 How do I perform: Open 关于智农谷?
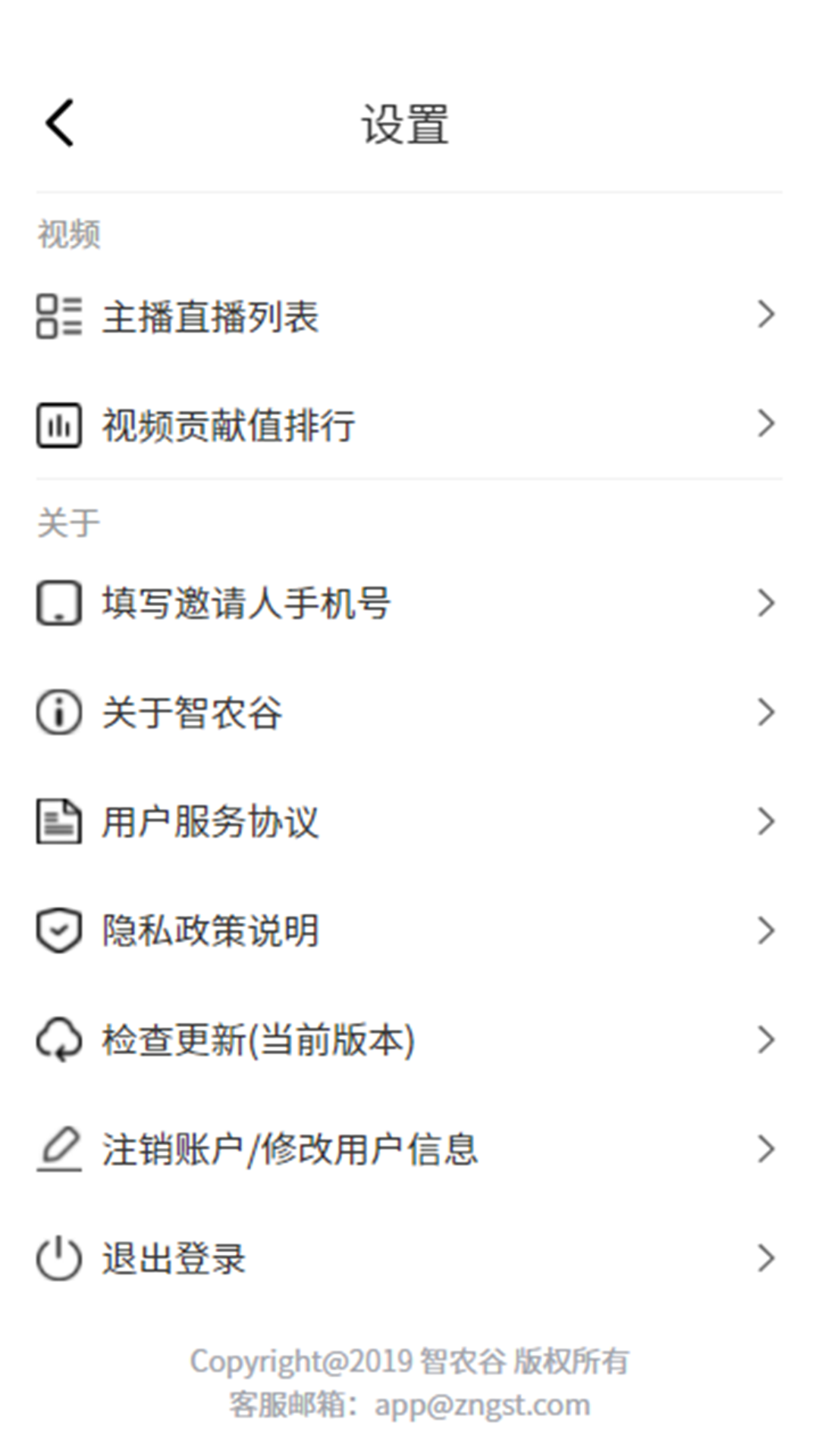[193, 713]
